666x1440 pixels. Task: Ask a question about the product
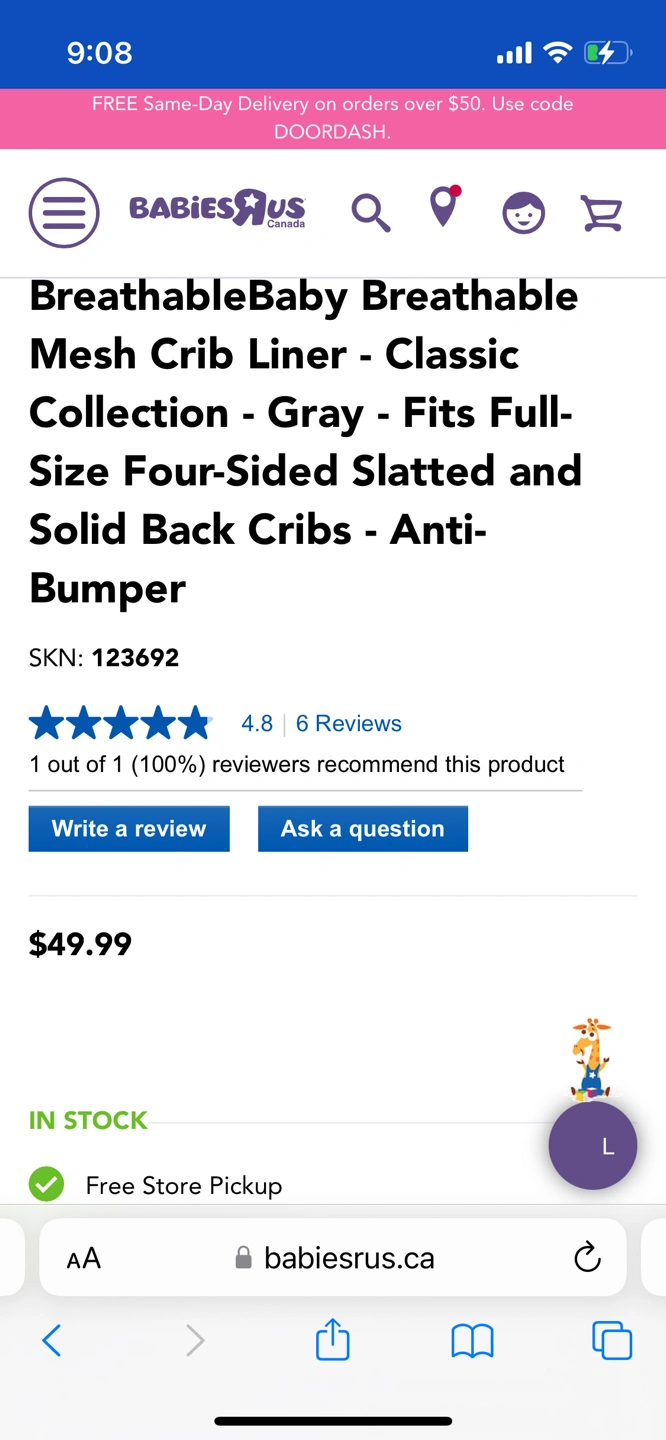[362, 829]
